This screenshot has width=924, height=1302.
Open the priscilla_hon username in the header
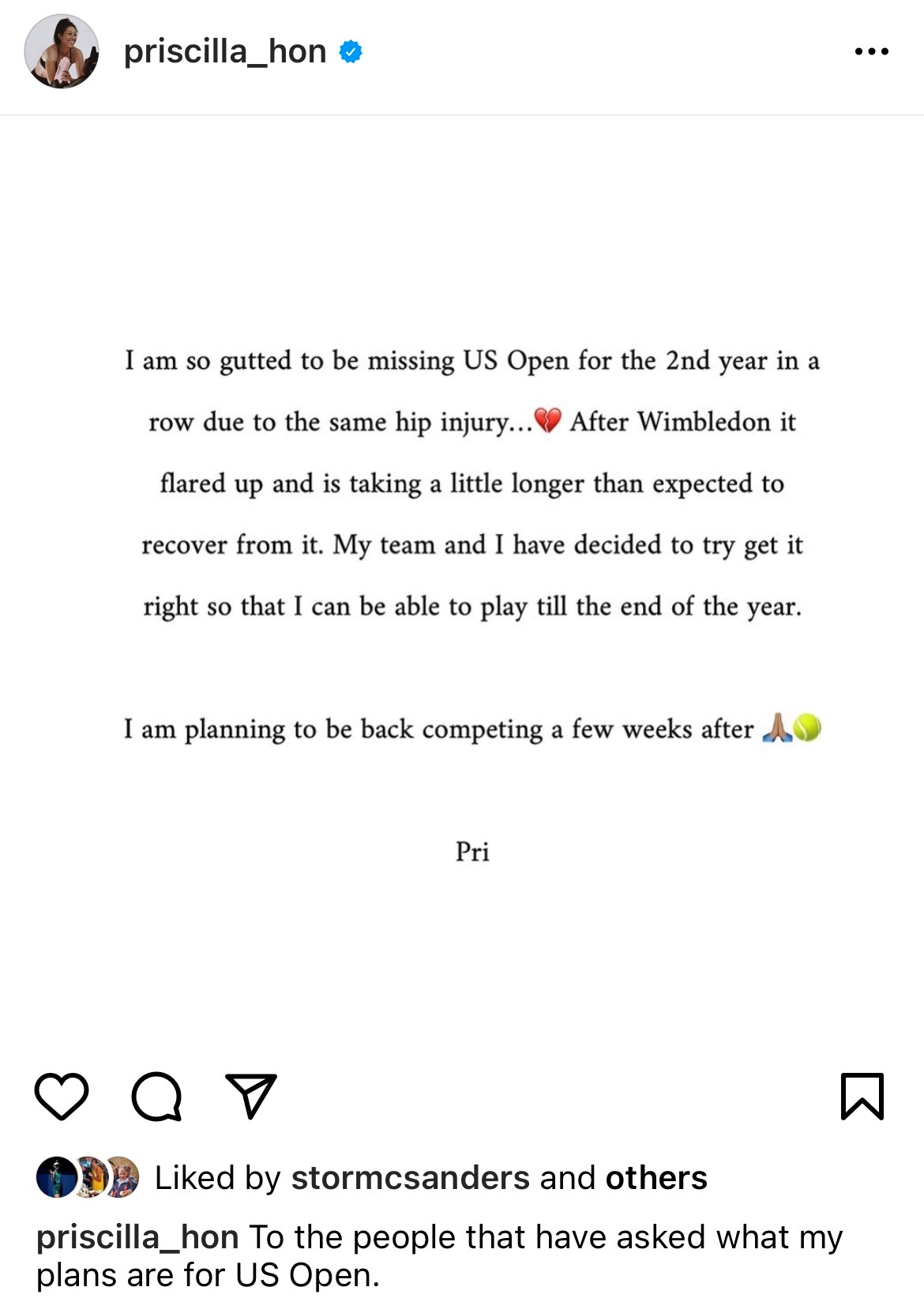pyautogui.click(x=225, y=51)
